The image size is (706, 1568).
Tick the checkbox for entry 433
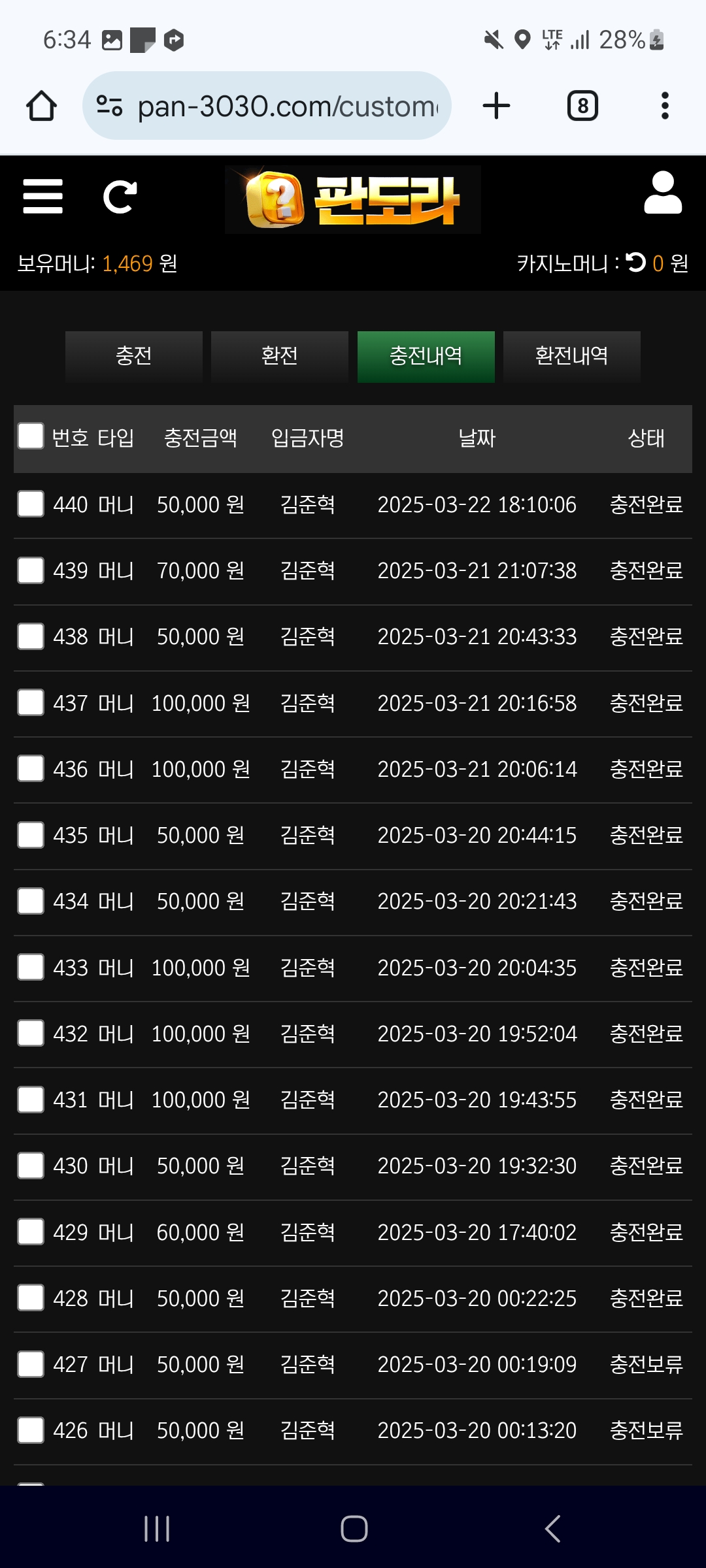pos(31,967)
